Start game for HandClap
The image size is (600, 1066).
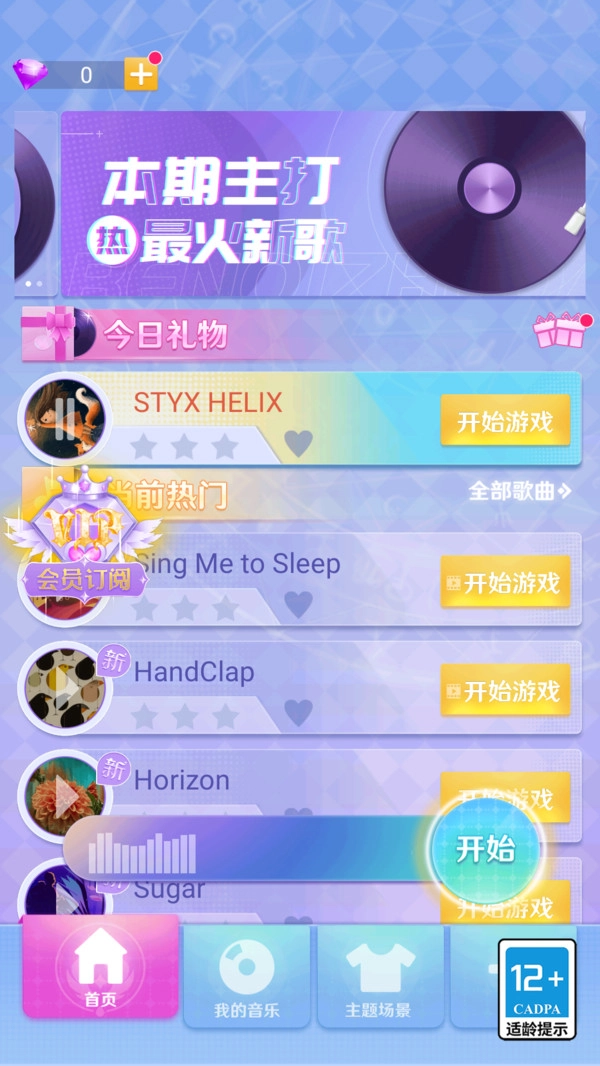(x=505, y=690)
